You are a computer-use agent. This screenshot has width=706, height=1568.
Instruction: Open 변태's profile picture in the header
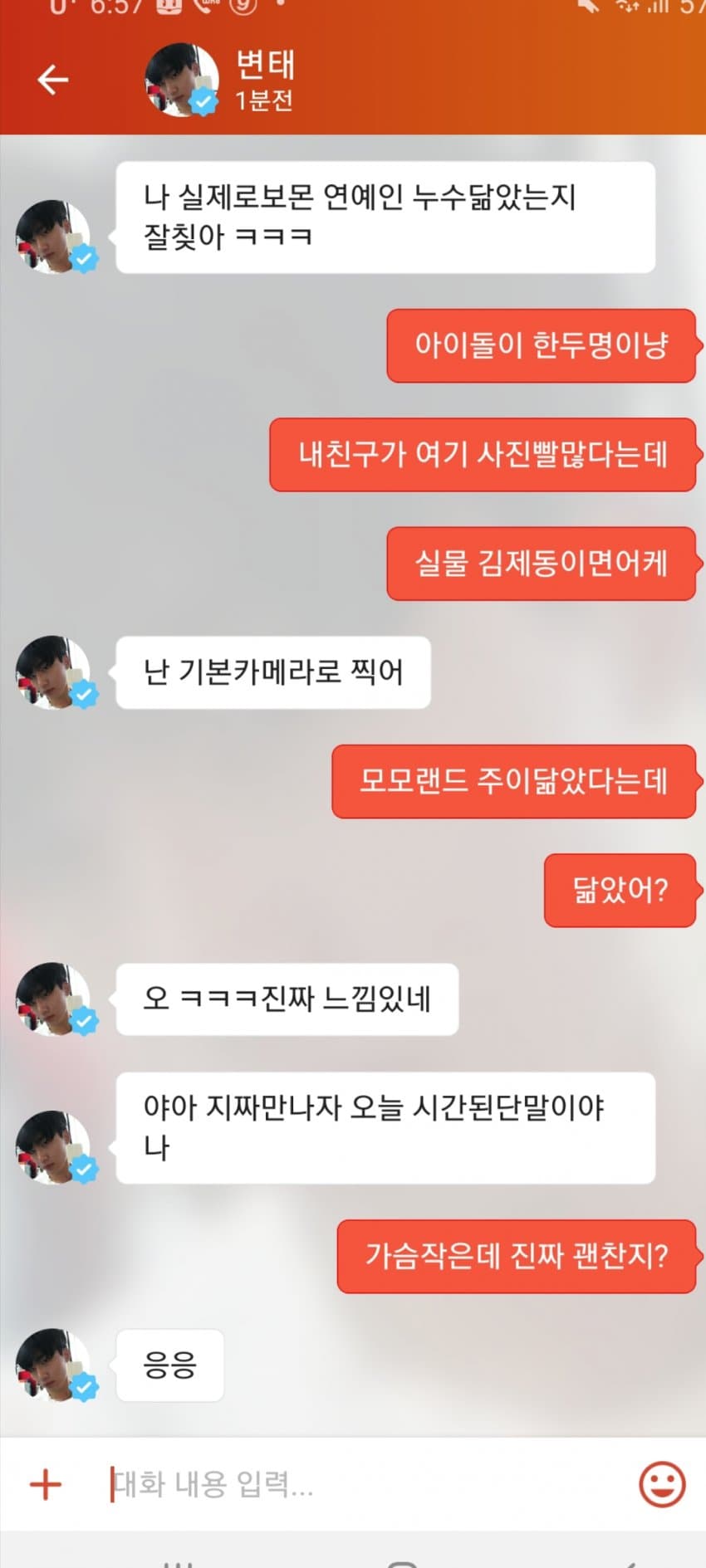point(181,80)
